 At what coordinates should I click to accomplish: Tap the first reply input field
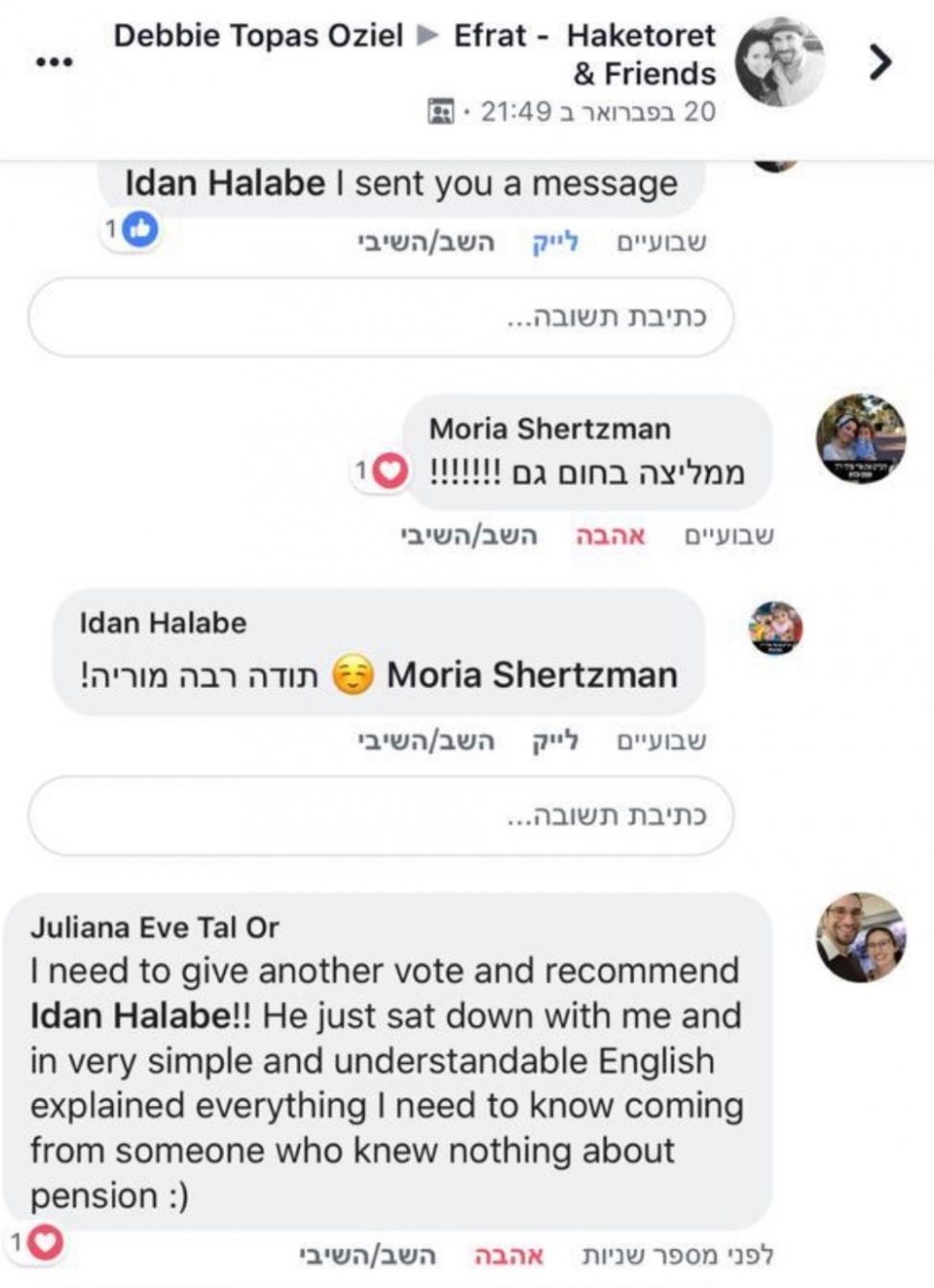(x=381, y=317)
